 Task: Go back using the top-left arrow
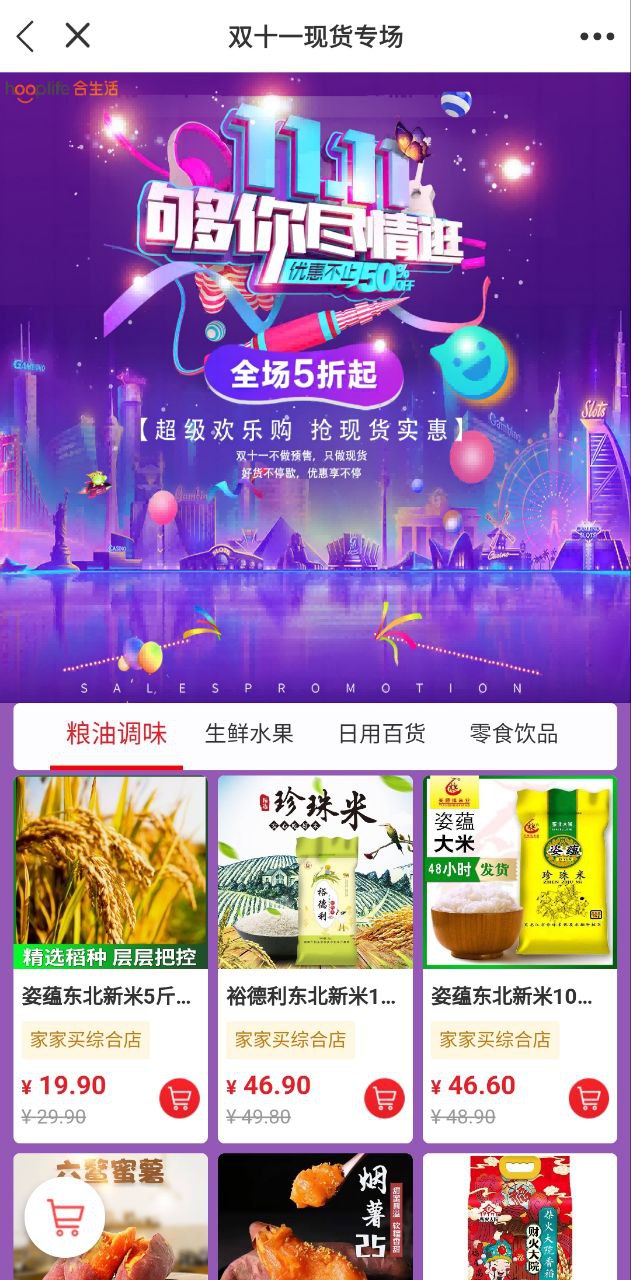click(26, 37)
